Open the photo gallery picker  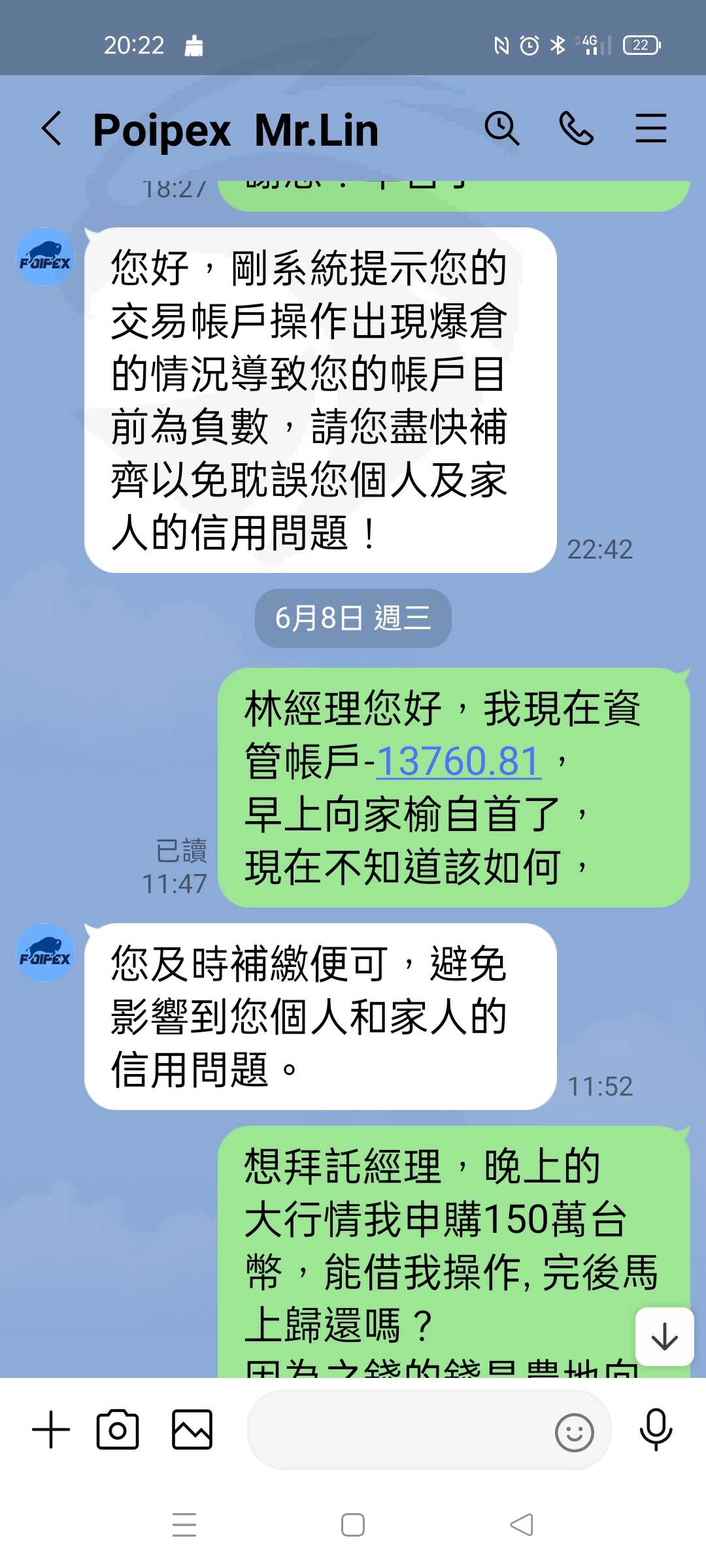click(x=192, y=1429)
